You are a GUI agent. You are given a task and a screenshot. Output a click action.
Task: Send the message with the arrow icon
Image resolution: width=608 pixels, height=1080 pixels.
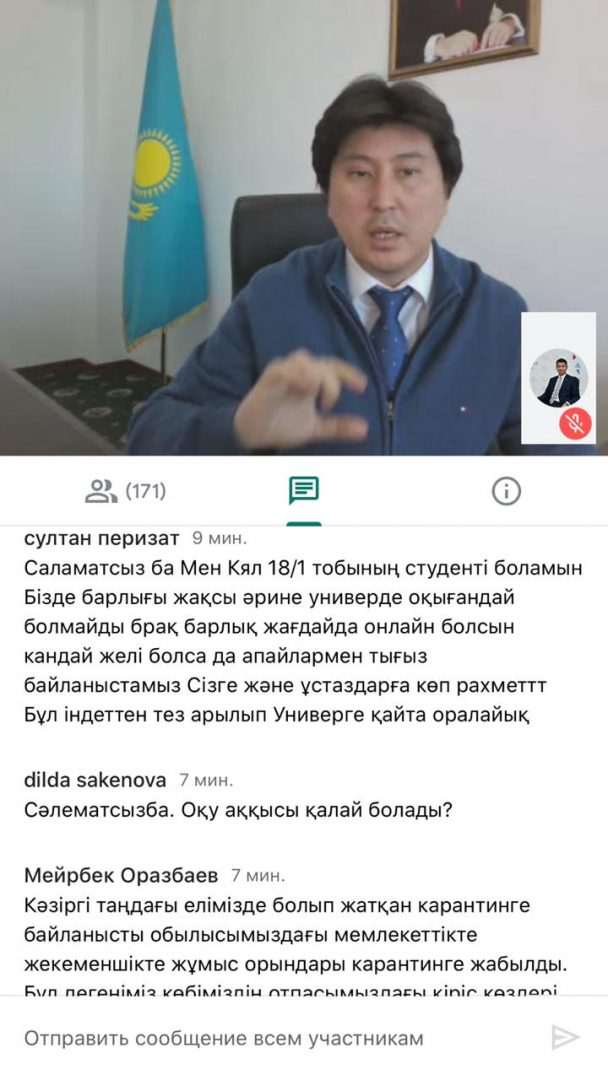coord(565,1037)
